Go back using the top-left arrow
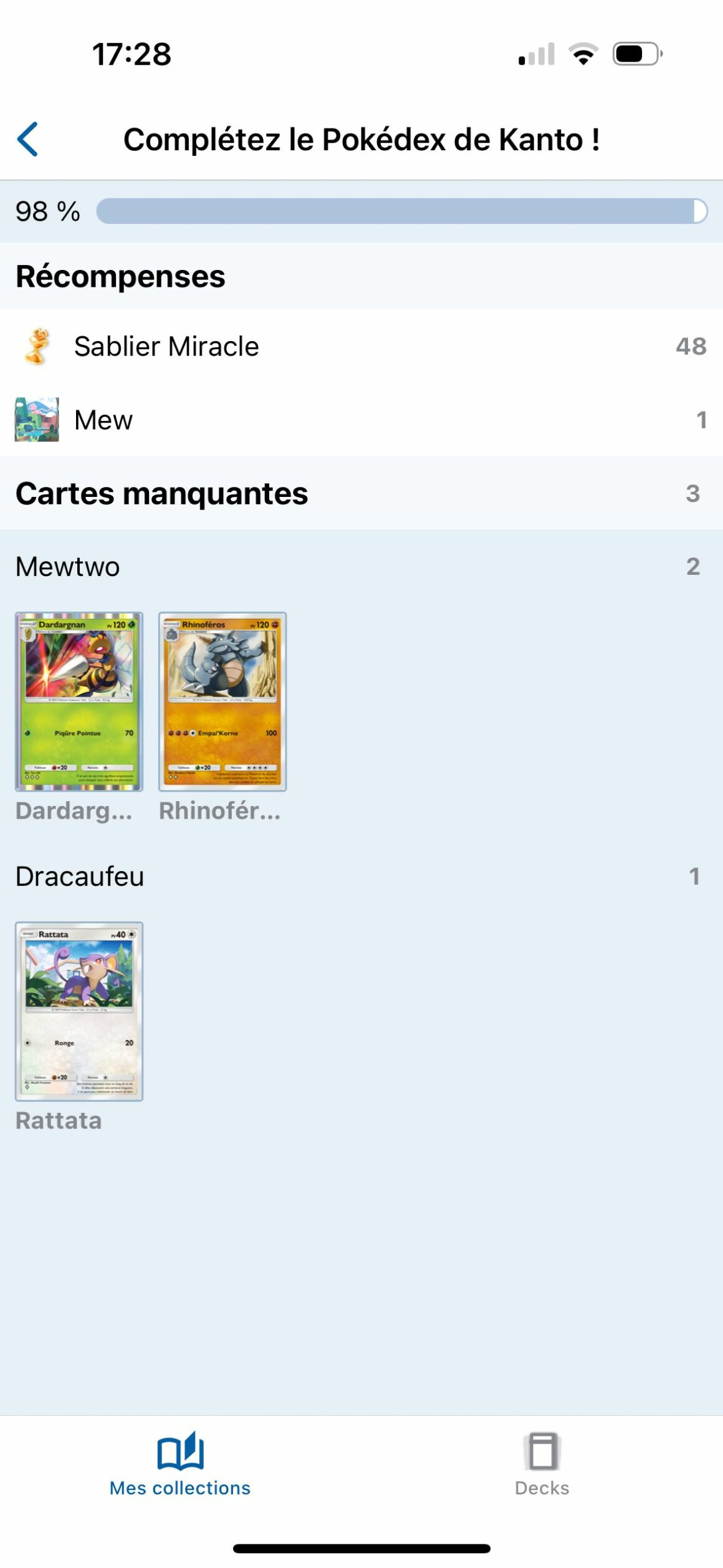 coord(28,139)
